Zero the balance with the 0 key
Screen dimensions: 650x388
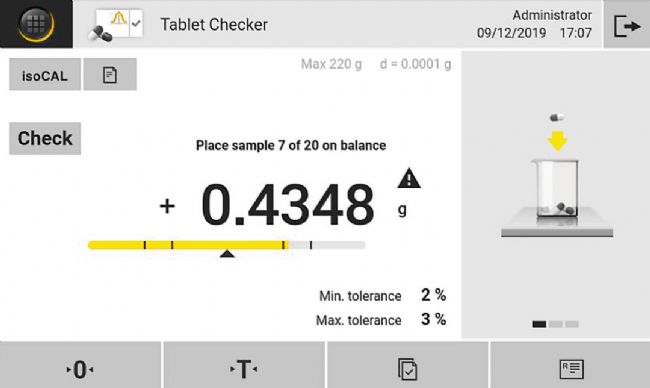coord(80,366)
